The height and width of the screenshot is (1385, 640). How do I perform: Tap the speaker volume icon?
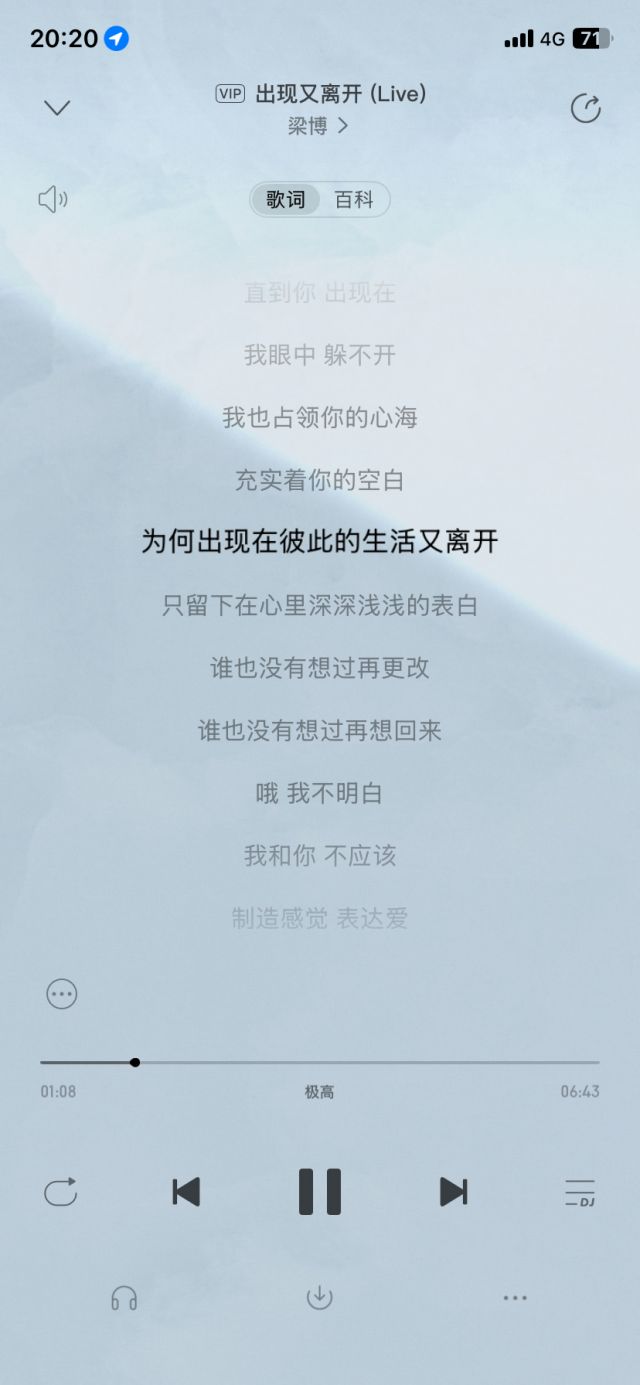click(x=53, y=199)
